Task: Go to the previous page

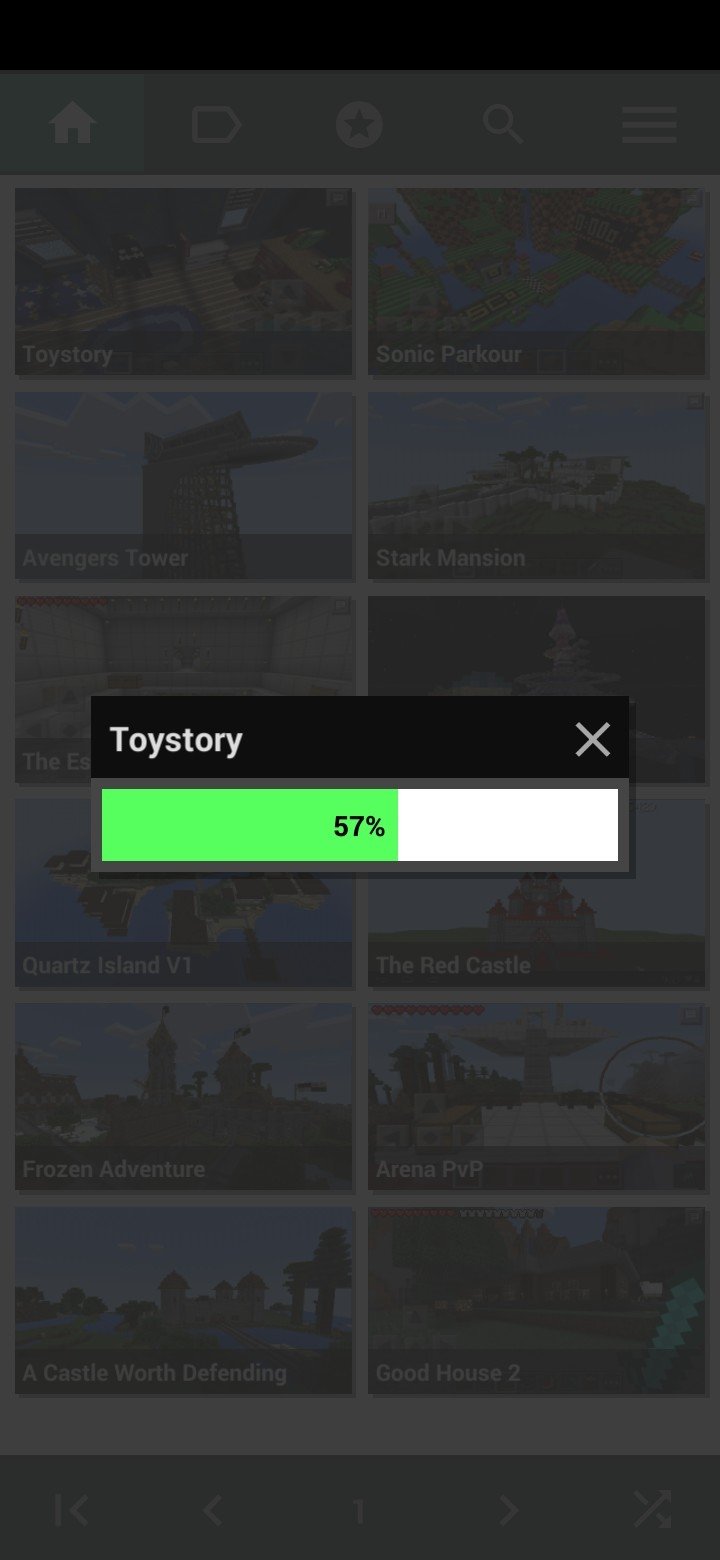Action: point(213,1510)
